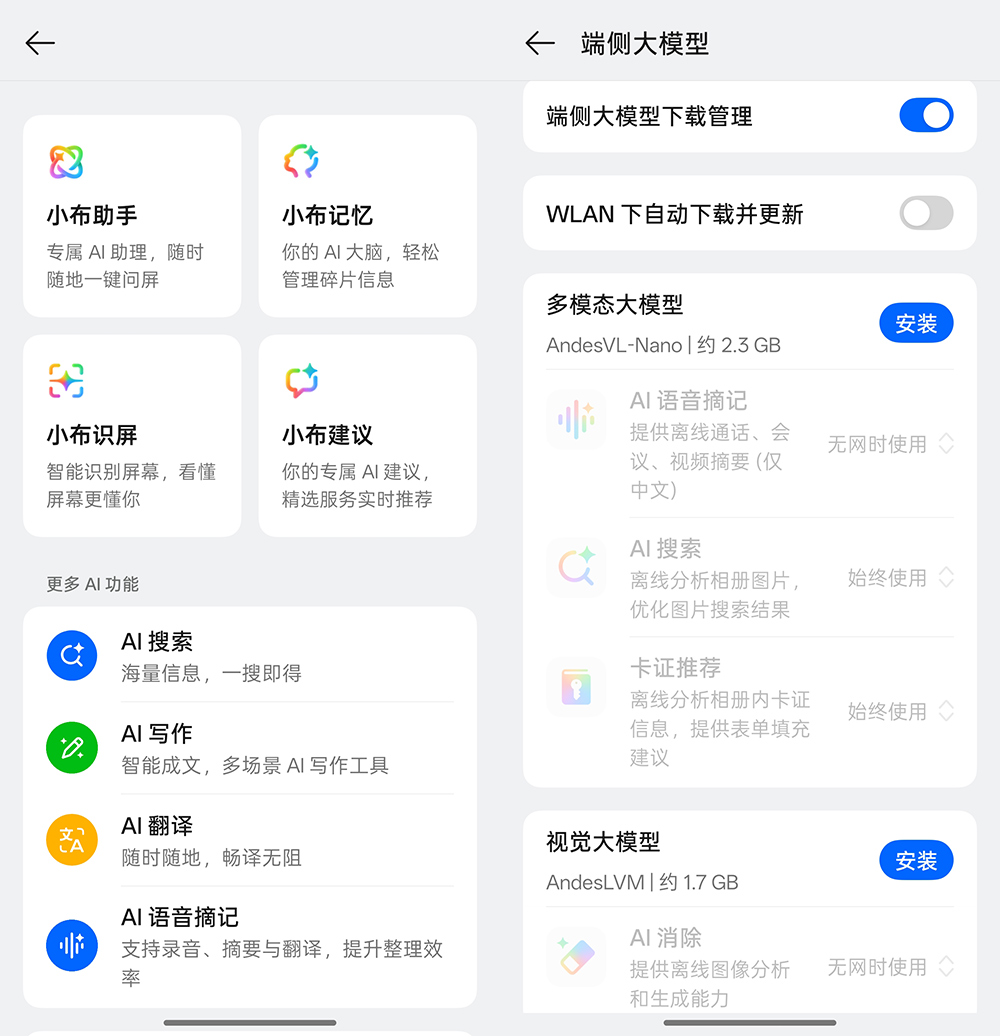This screenshot has width=1000, height=1036.
Task: Open the 小布建议 card
Action: click(367, 436)
